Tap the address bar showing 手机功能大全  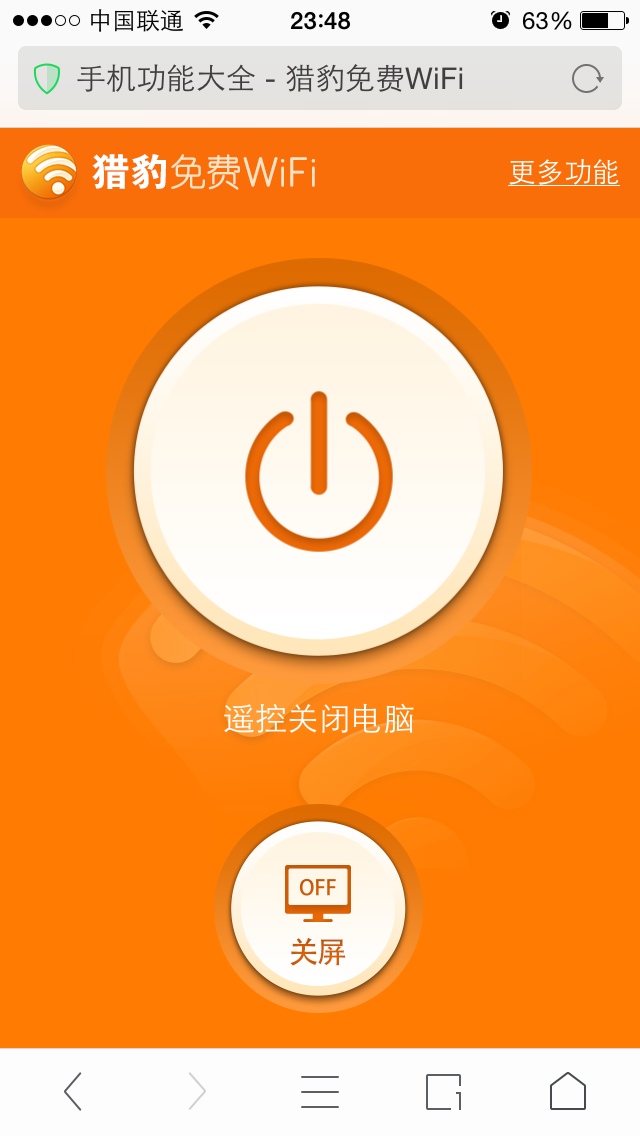pos(320,78)
